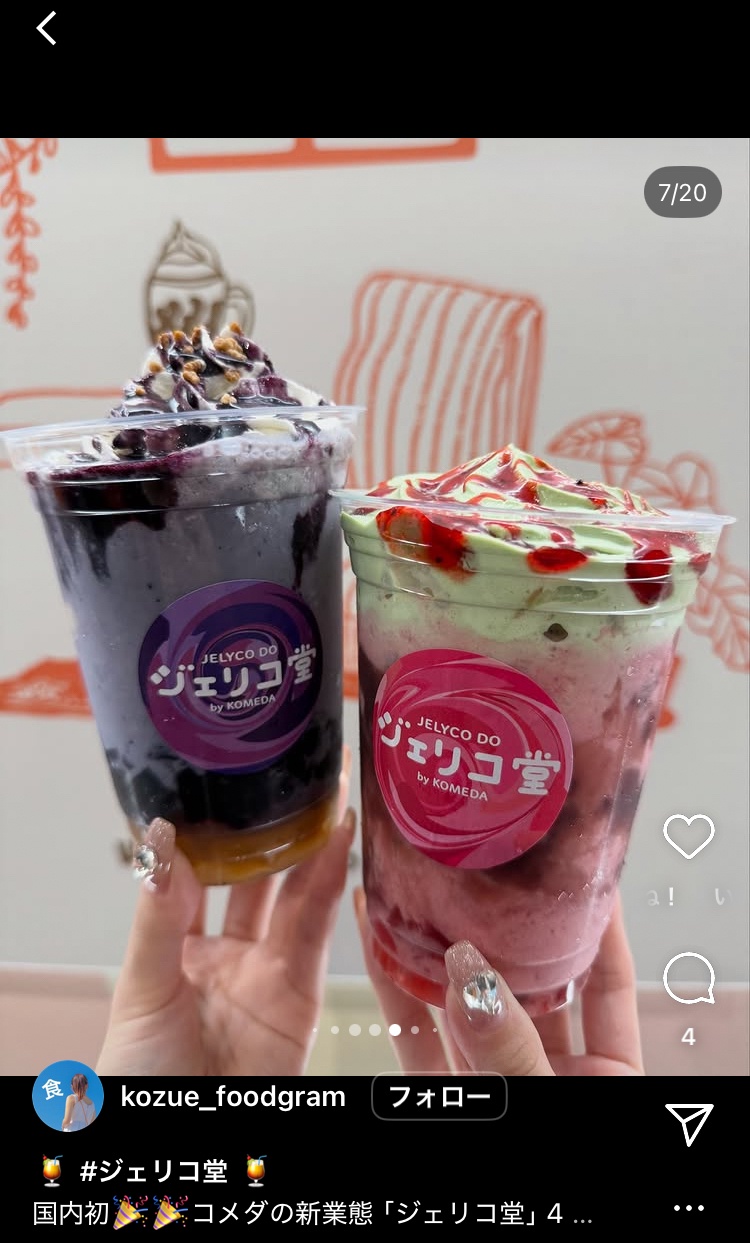Tap the フォロー button to follow kozue_foodgram

coord(439,1097)
